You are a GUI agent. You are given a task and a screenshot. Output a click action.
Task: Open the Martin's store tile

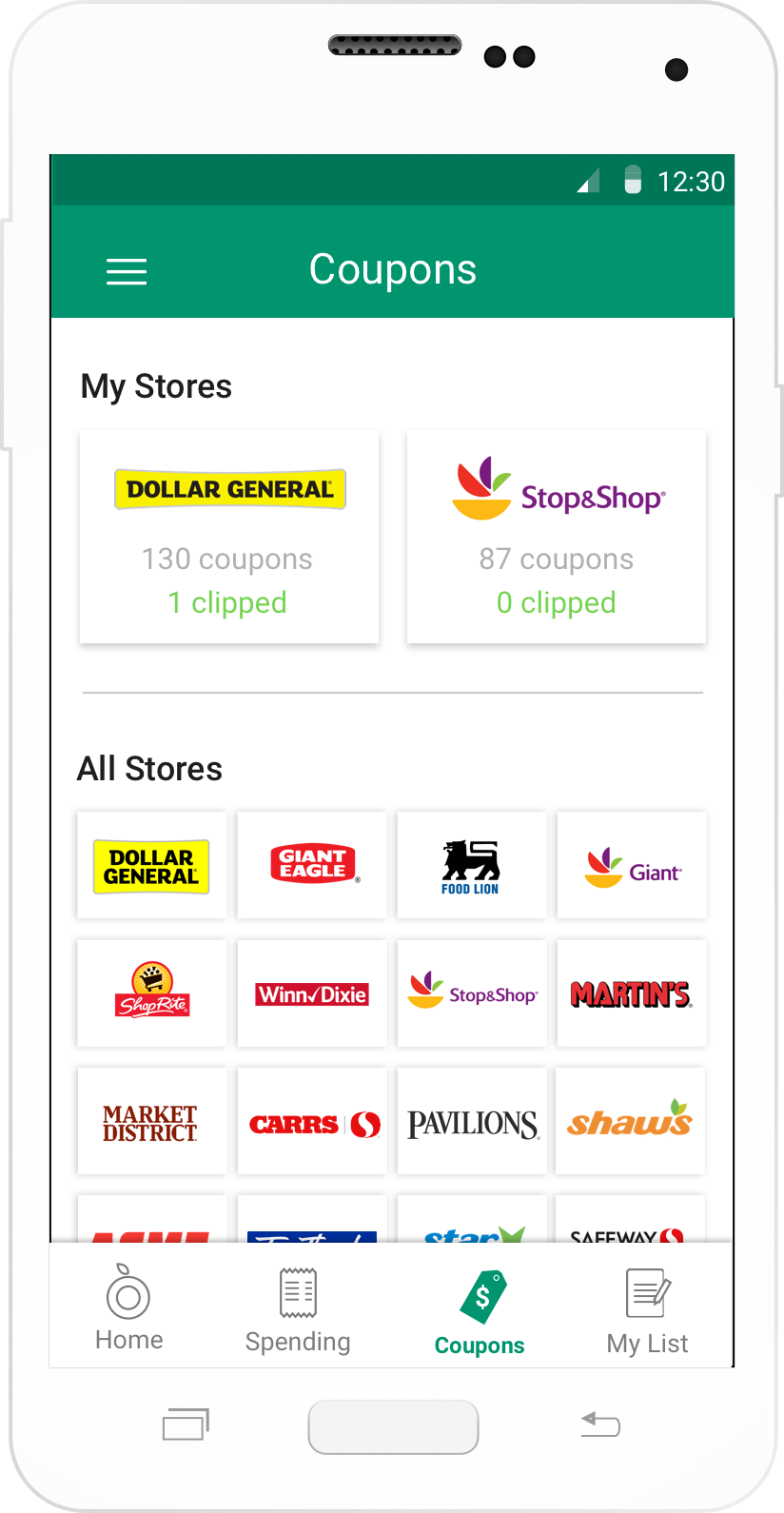click(631, 992)
